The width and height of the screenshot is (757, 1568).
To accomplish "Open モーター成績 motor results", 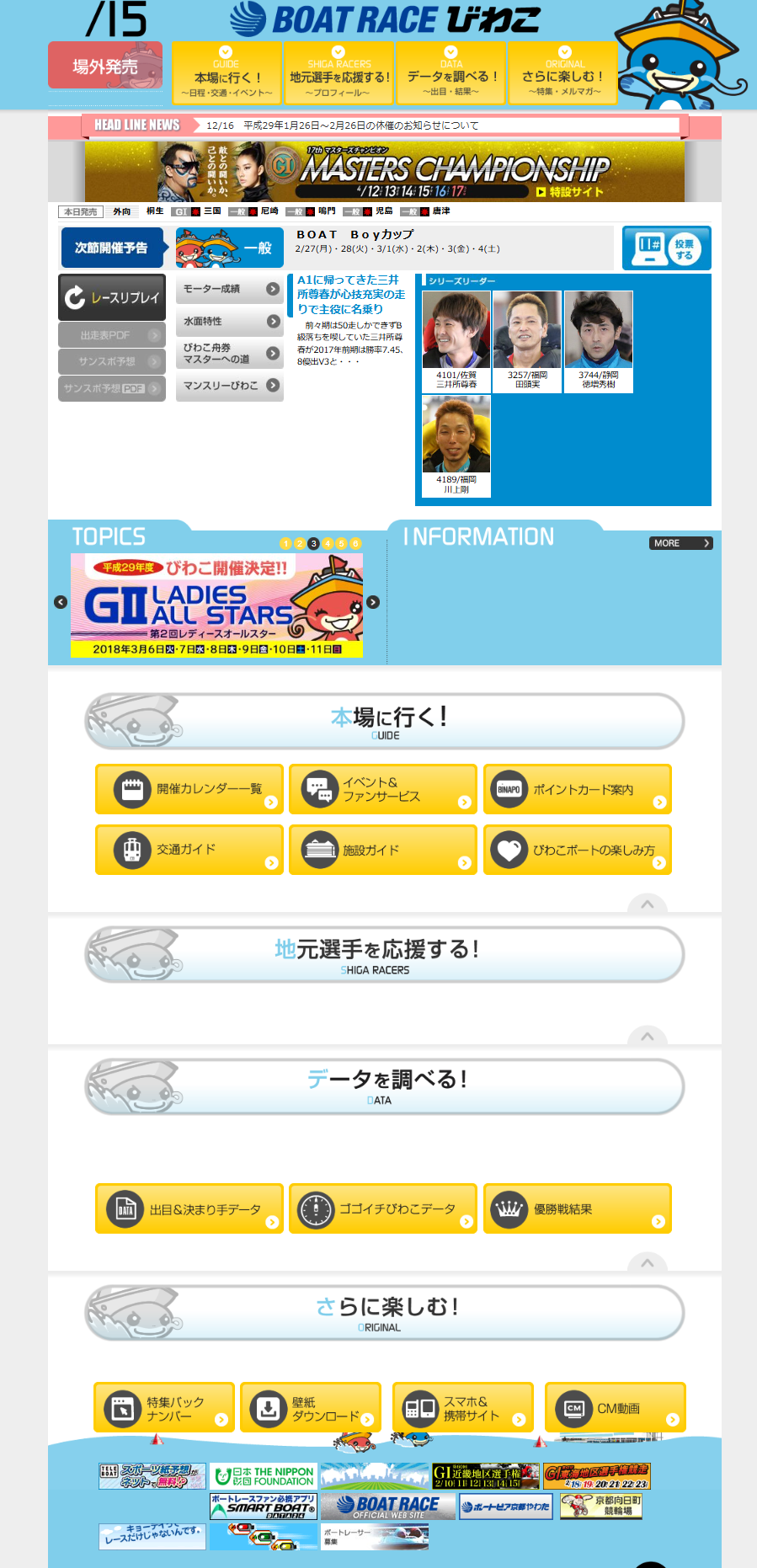I will (229, 289).
